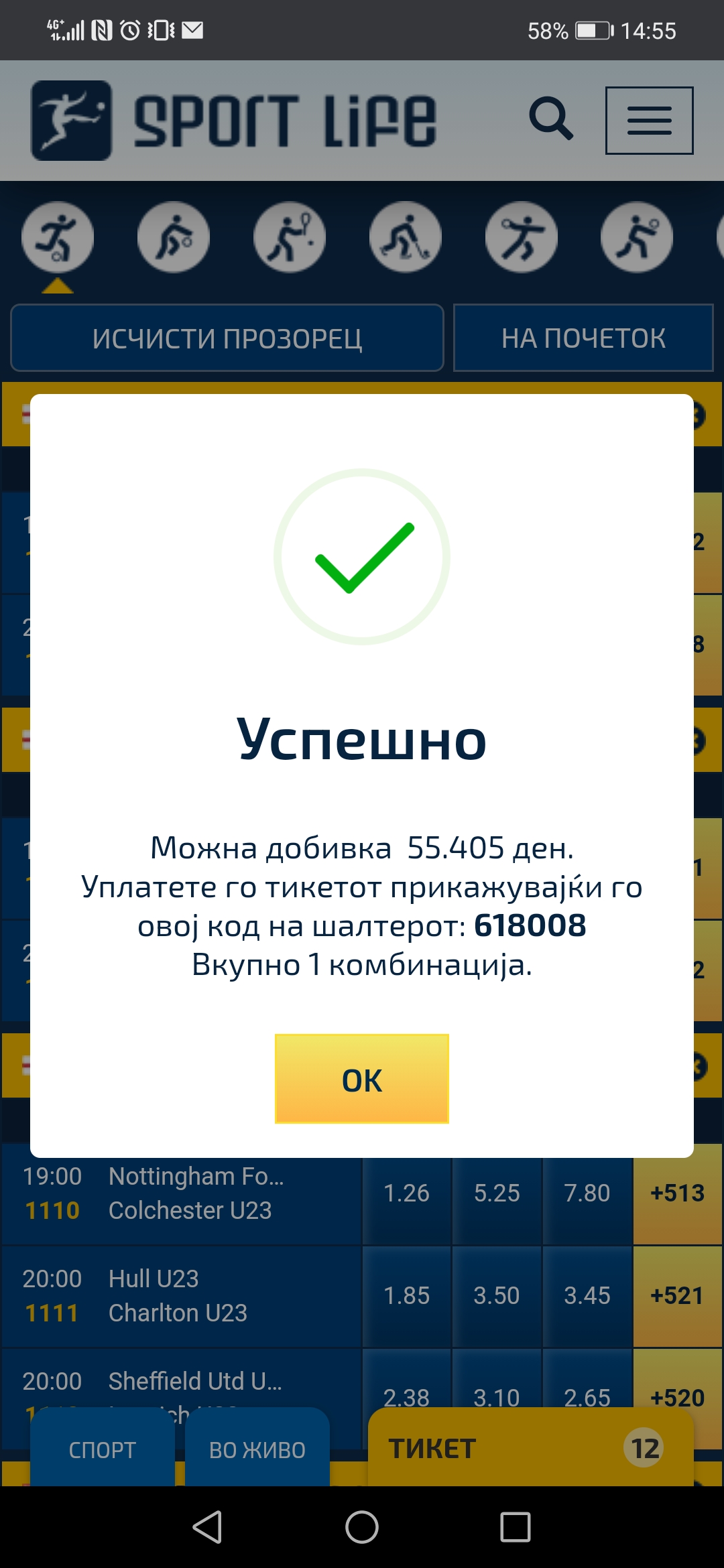Image resolution: width=724 pixels, height=1568 pixels.
Task: Select the hockey sport icon
Action: pyautogui.click(x=406, y=237)
